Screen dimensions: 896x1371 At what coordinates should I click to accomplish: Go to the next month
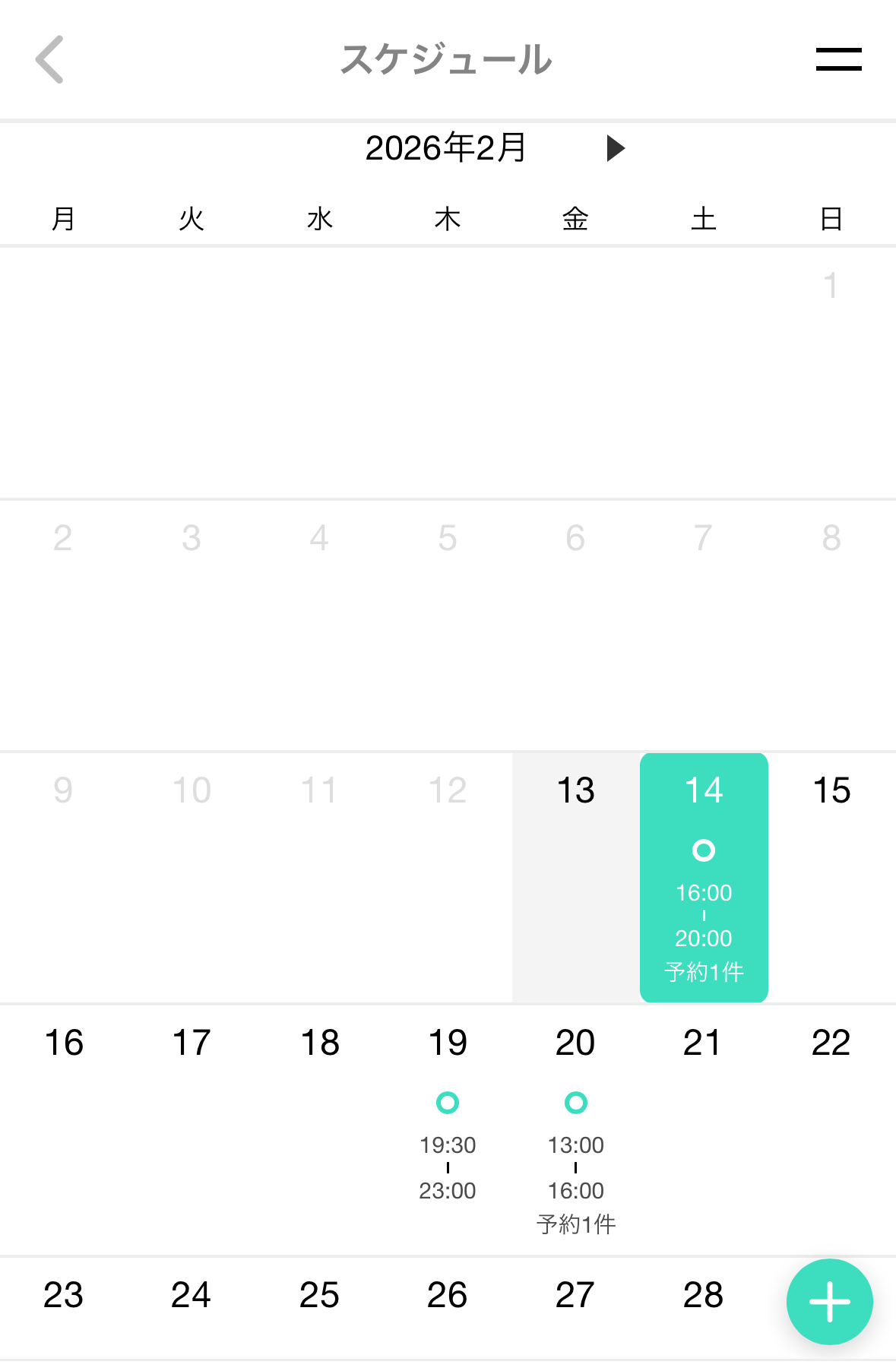pyautogui.click(x=616, y=148)
